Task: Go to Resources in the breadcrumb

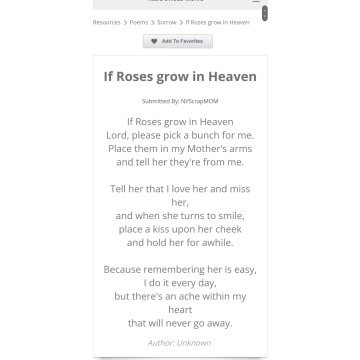Action: pyautogui.click(x=106, y=22)
